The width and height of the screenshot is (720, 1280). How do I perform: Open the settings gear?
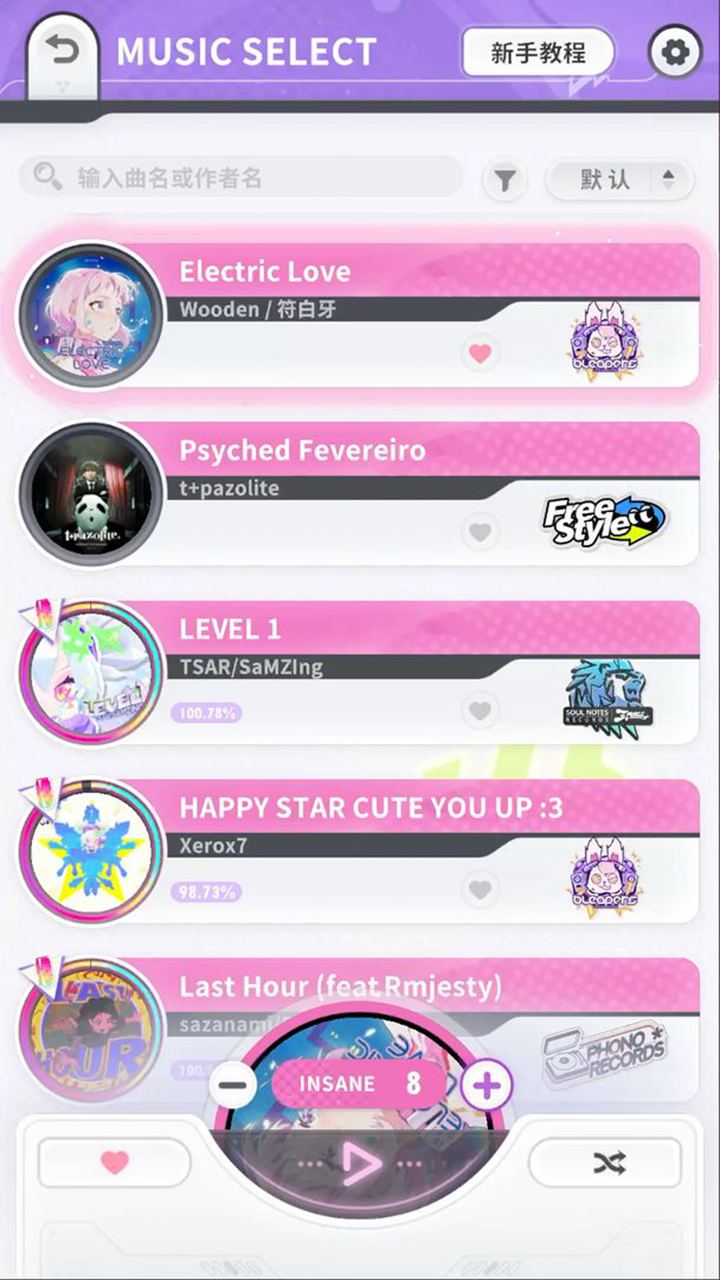[x=675, y=52]
